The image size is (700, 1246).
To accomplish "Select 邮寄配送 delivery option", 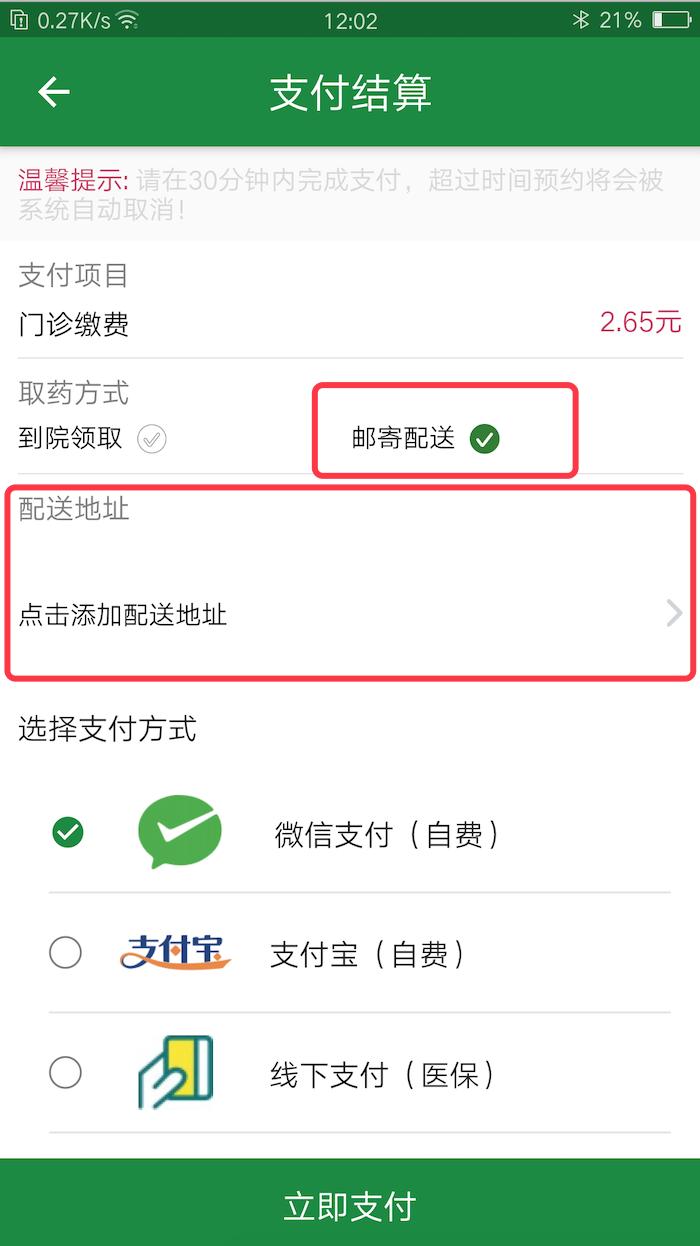I will point(485,438).
